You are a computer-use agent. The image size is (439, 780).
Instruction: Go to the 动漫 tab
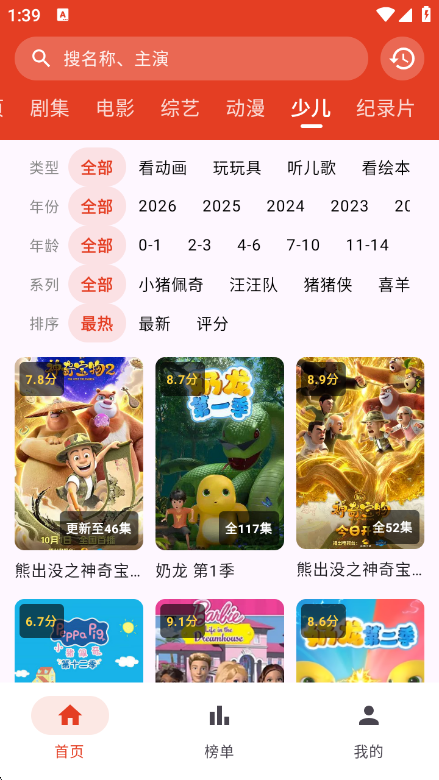(x=245, y=108)
